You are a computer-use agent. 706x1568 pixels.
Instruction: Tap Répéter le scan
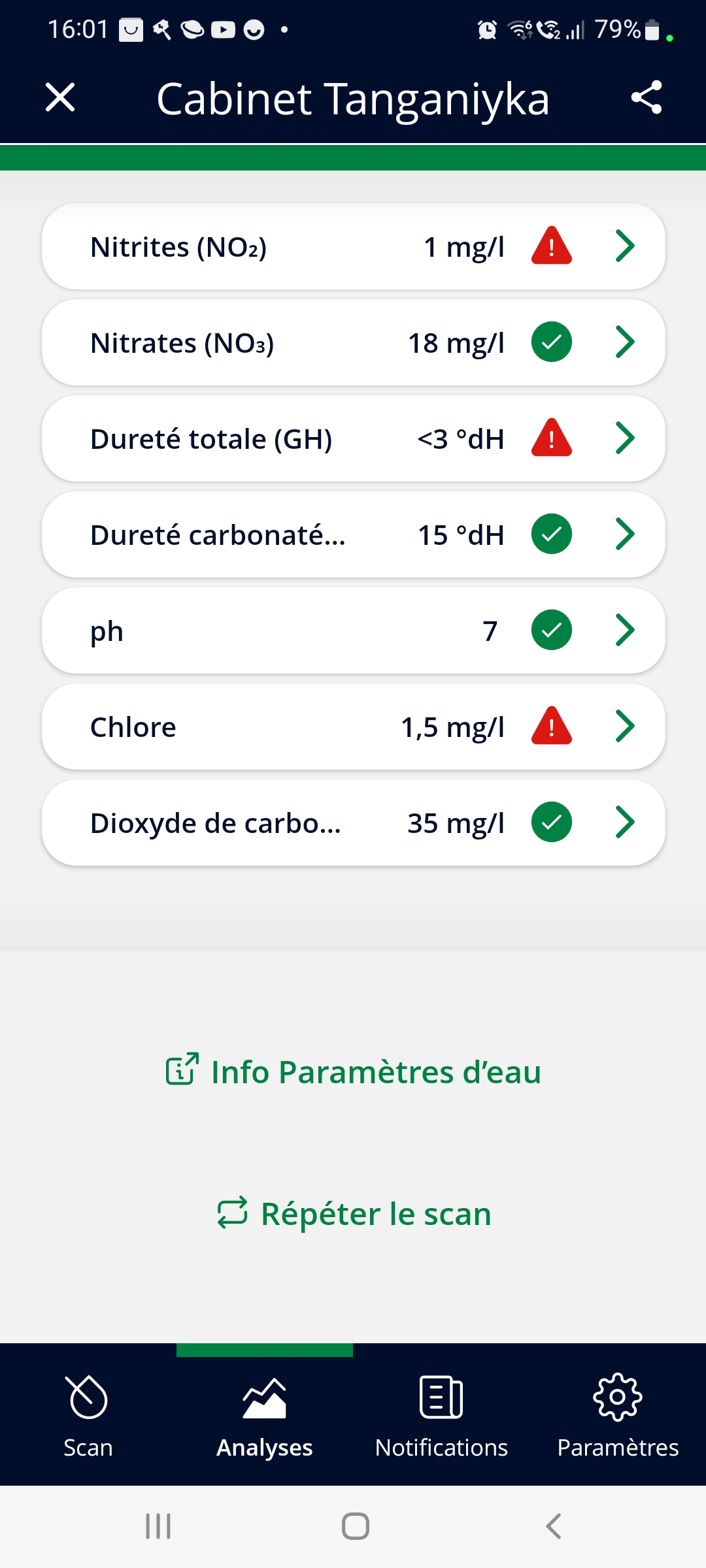(x=353, y=1214)
